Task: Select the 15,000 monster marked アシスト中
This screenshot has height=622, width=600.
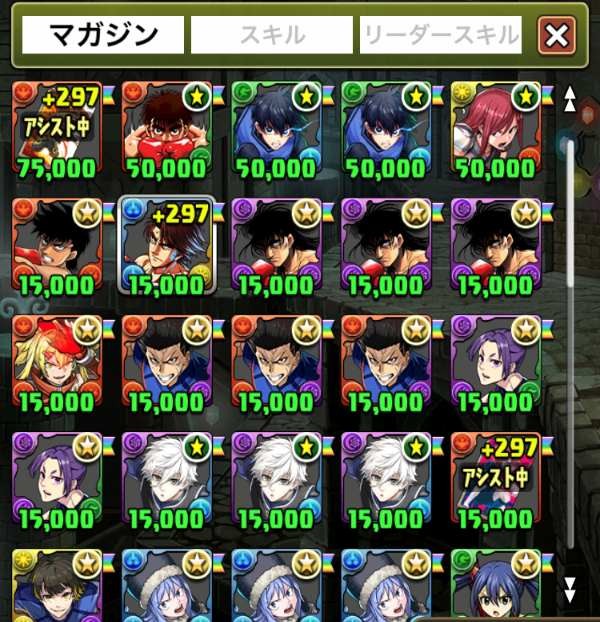Action: pyautogui.click(x=496, y=478)
